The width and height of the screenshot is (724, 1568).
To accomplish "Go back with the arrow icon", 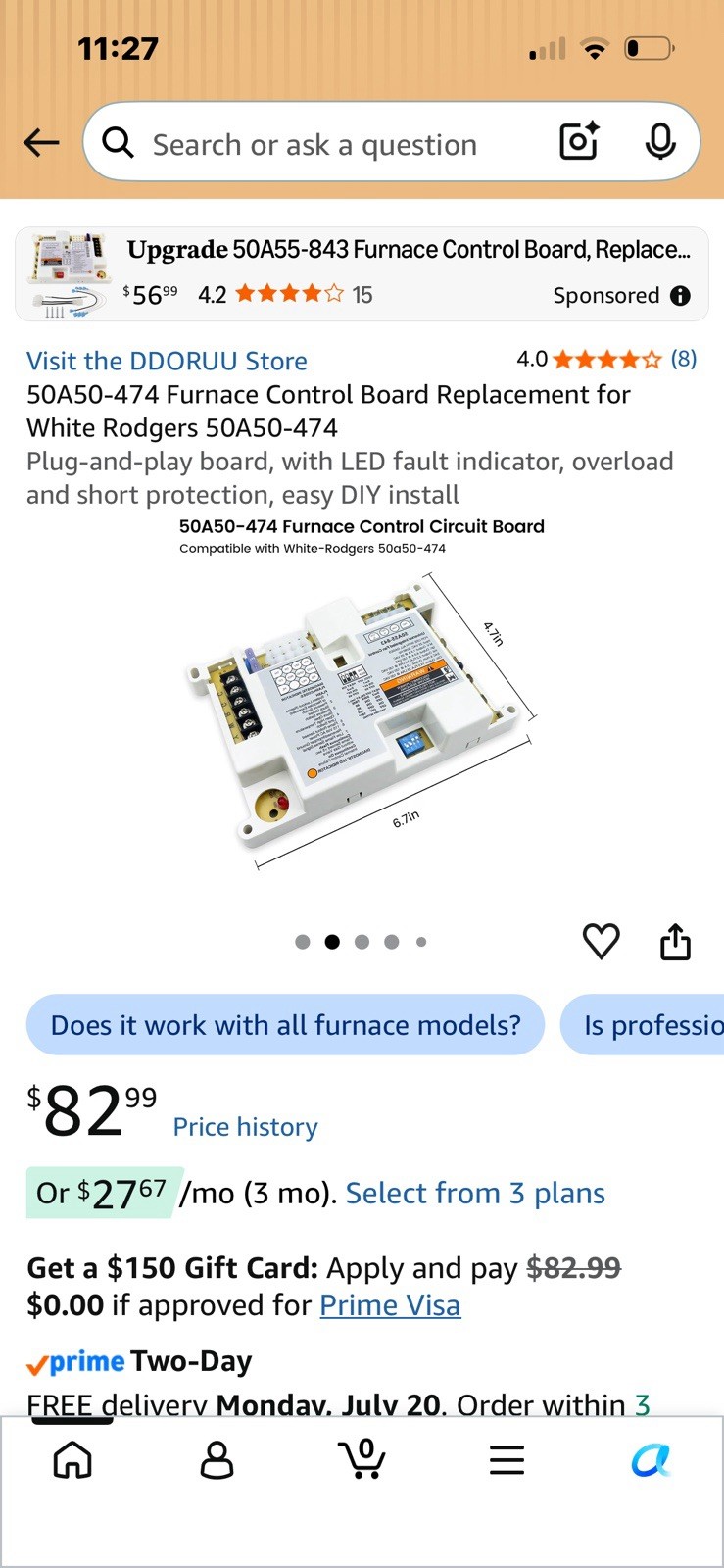I will point(41,143).
